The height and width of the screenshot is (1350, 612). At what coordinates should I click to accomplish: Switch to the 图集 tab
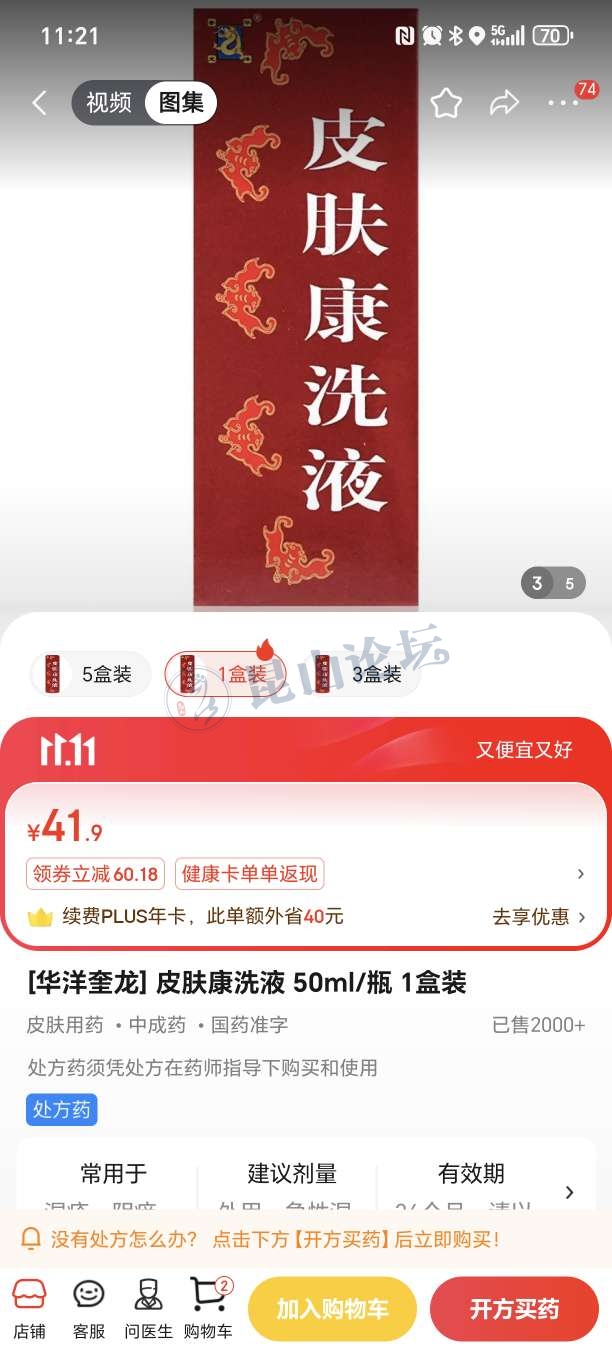[x=181, y=102]
